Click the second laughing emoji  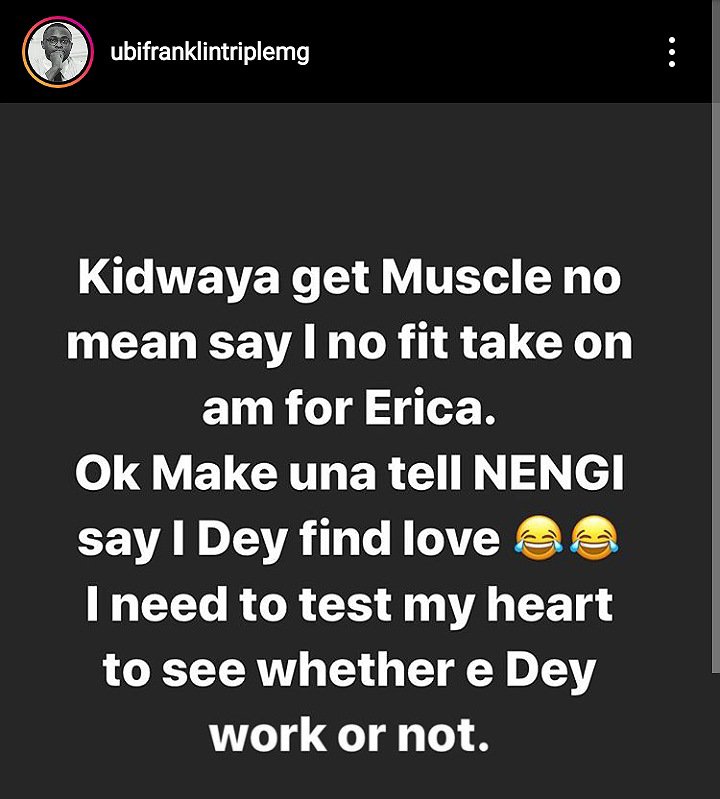pyautogui.click(x=594, y=536)
